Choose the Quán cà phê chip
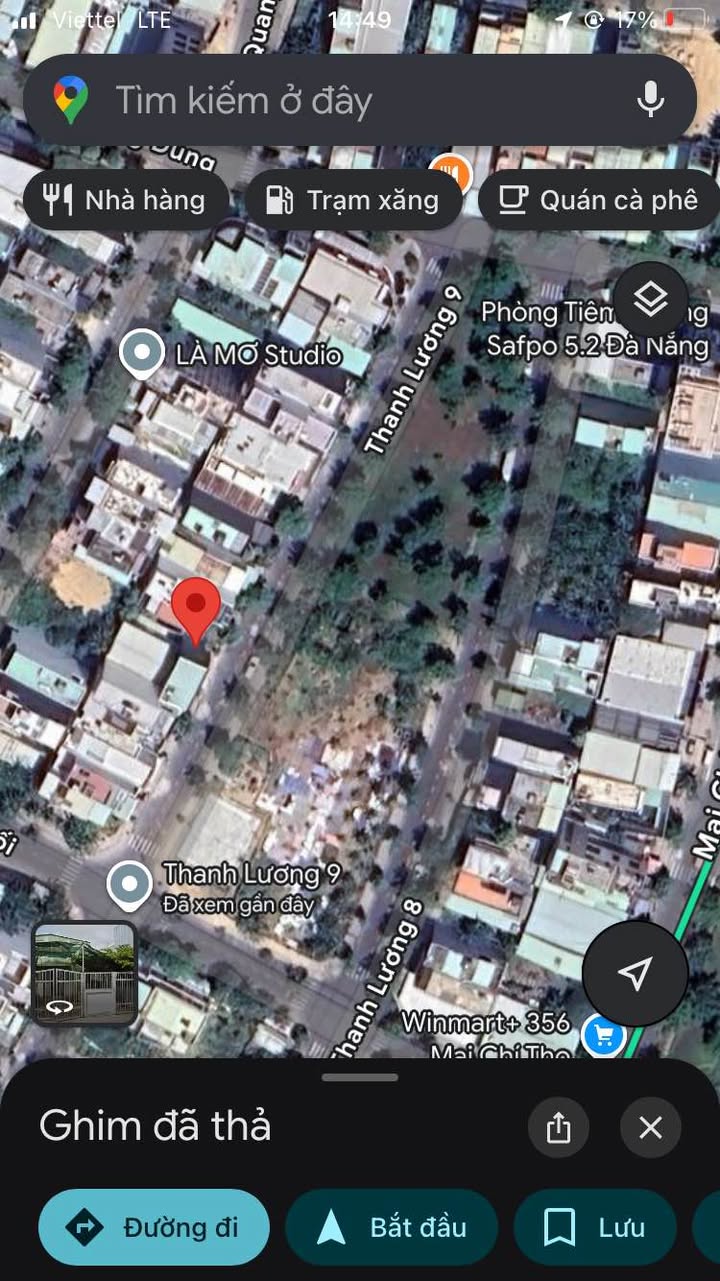 click(x=599, y=200)
